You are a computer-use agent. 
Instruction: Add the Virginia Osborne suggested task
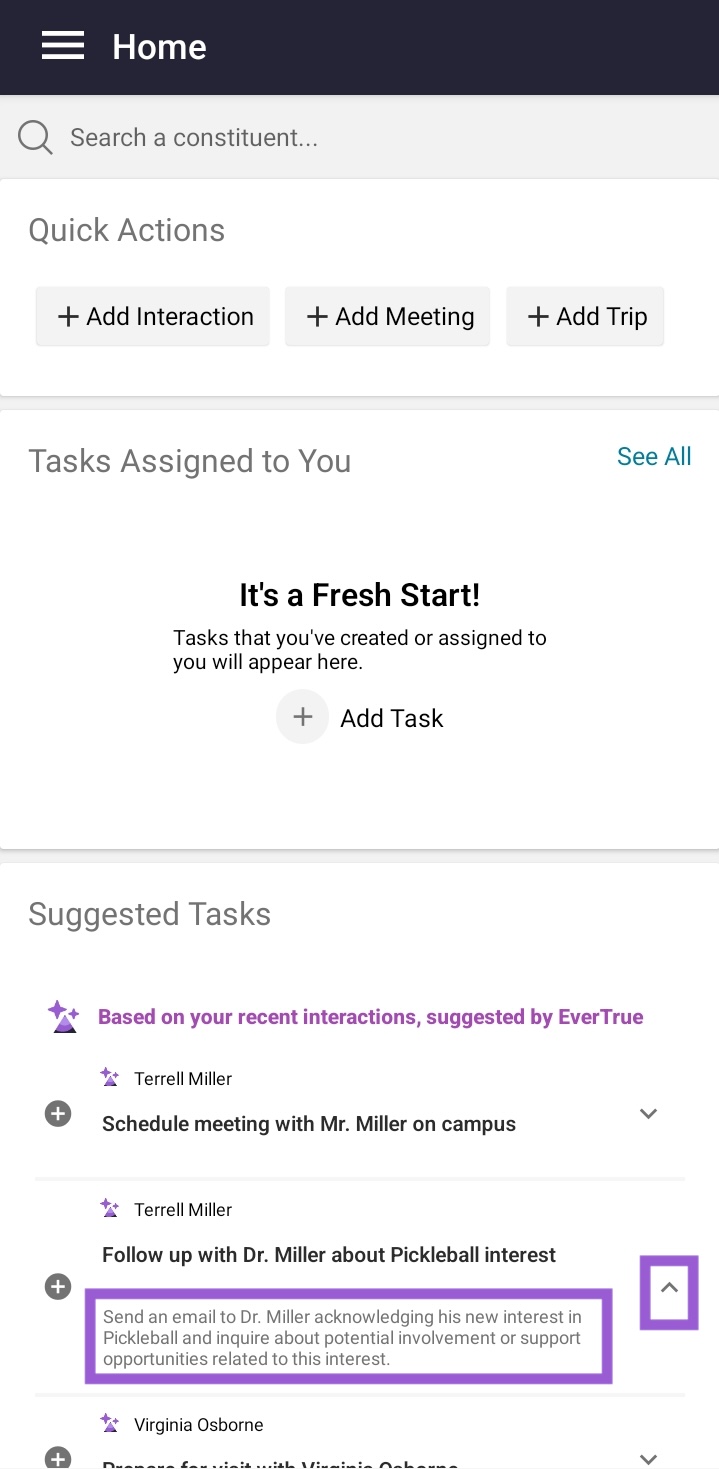[58, 1458]
